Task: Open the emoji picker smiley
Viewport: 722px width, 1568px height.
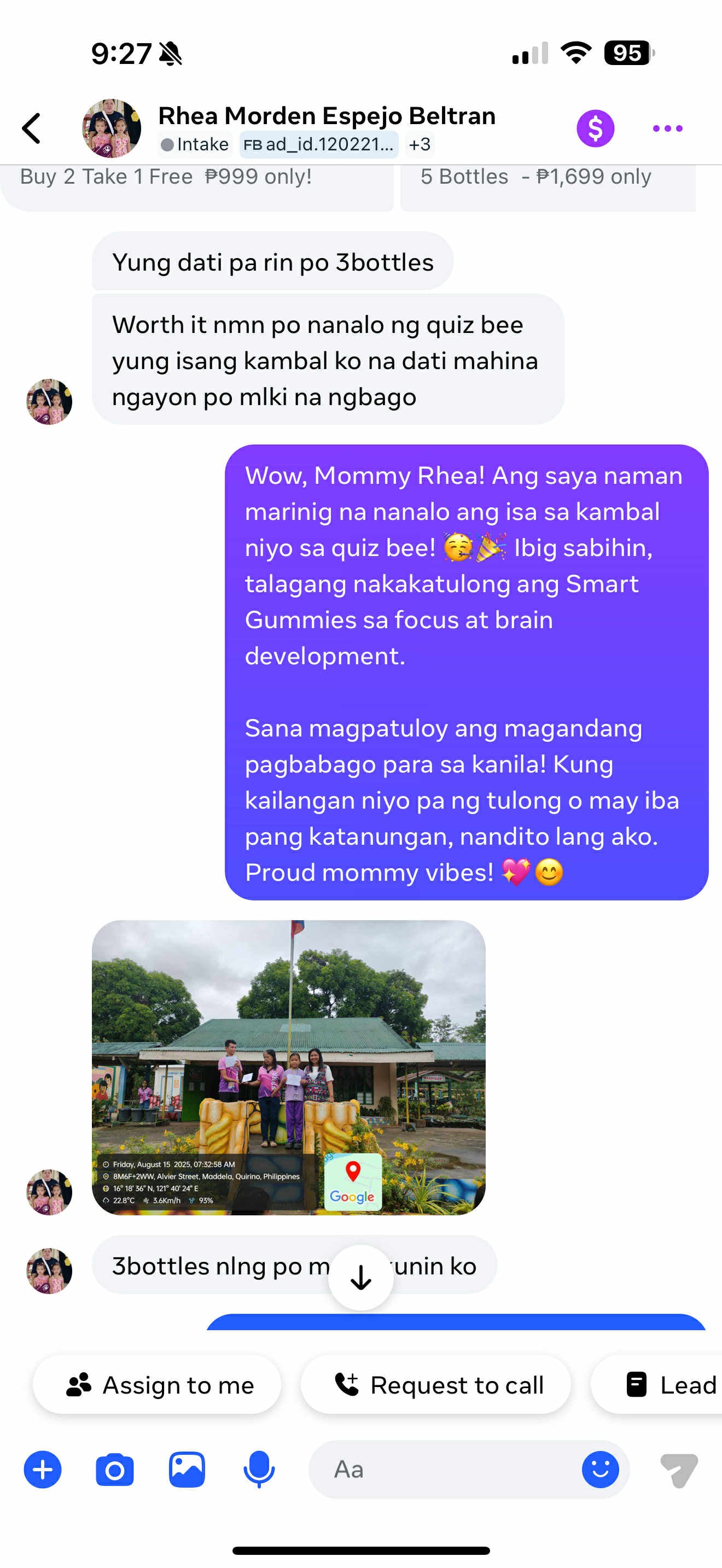Action: click(599, 1470)
